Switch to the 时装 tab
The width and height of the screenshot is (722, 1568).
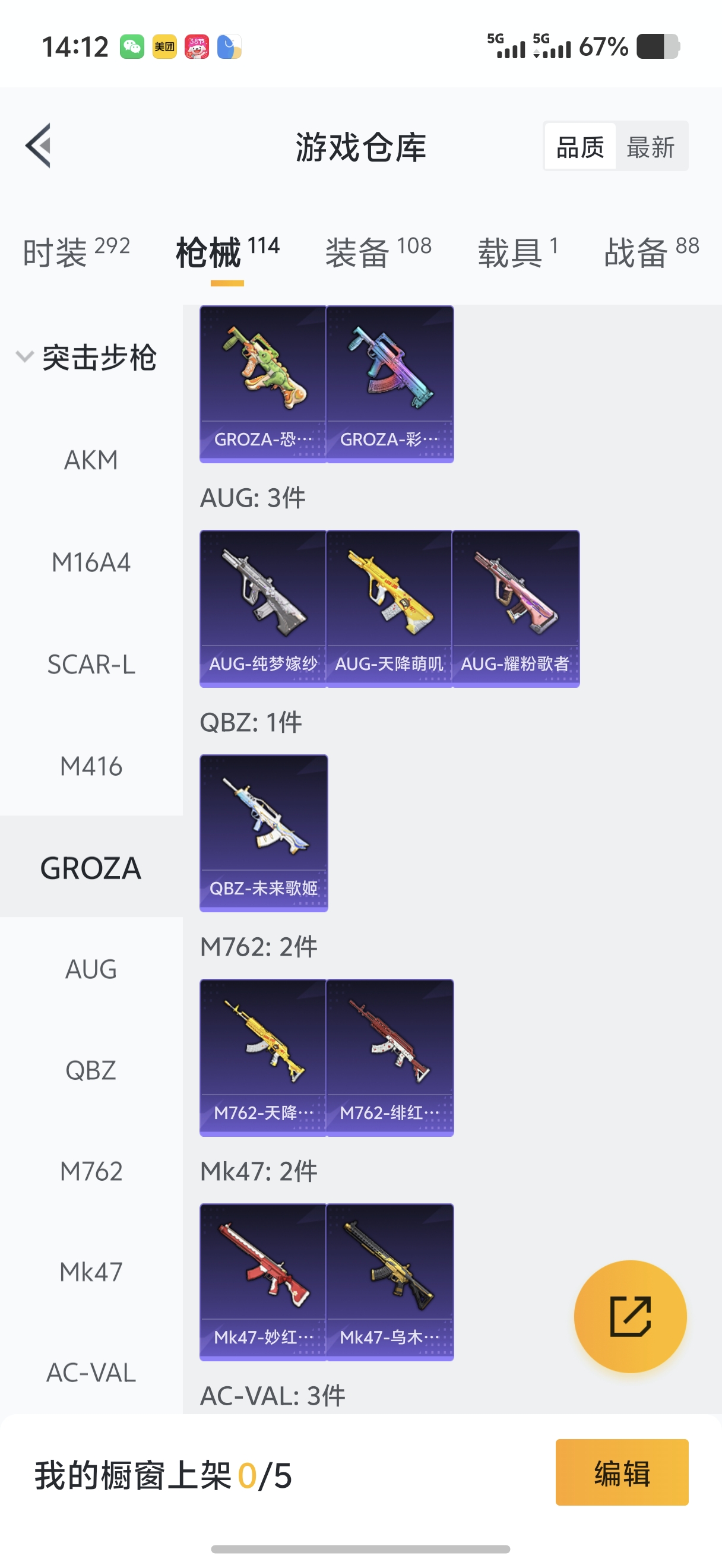pos(75,252)
